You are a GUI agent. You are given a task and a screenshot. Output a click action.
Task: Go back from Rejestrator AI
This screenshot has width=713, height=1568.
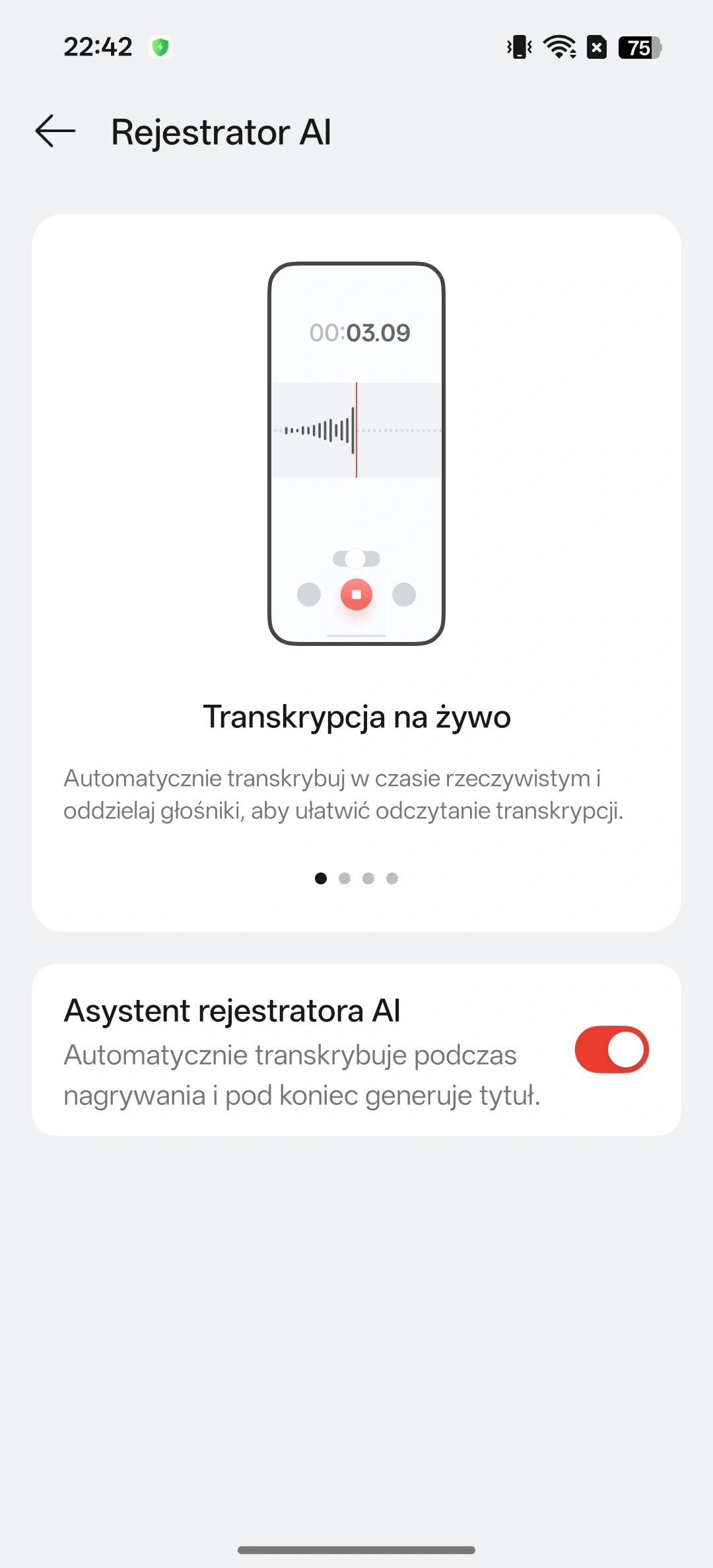coord(55,131)
